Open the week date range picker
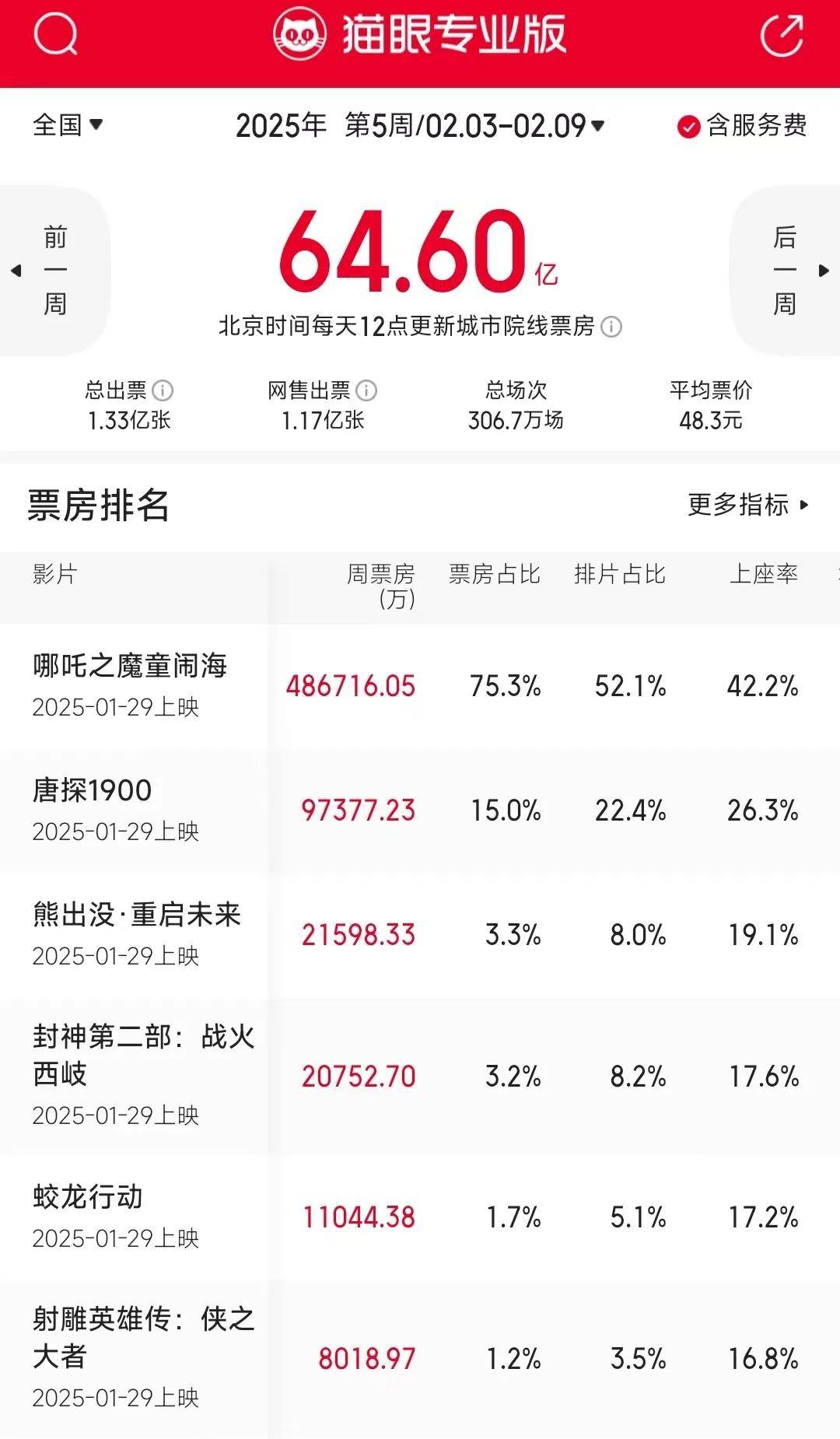The height and width of the screenshot is (1439, 840). [x=420, y=125]
